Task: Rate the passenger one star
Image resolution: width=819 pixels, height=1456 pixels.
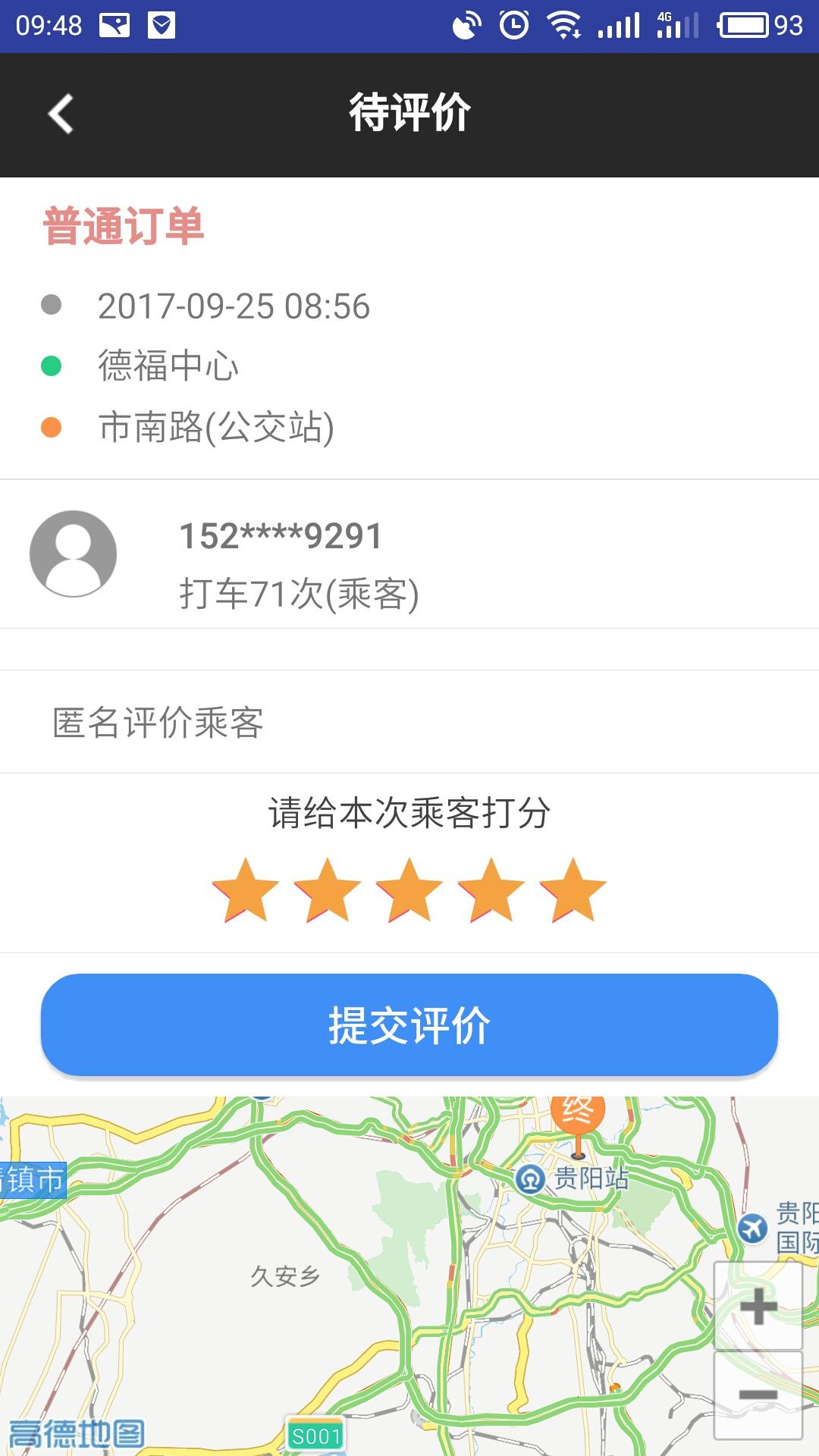Action: 246,891
